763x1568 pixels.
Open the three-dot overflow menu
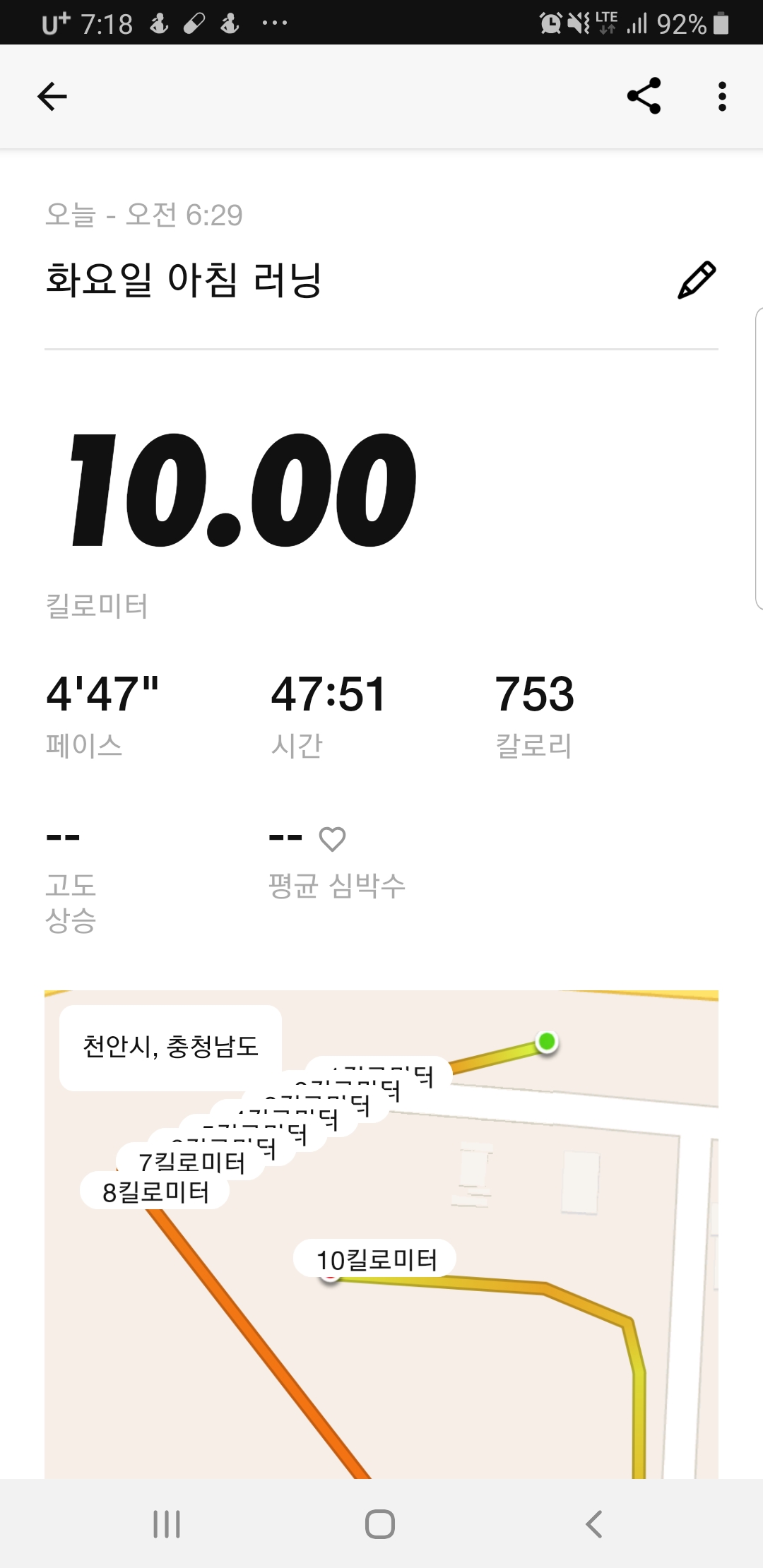[x=721, y=96]
